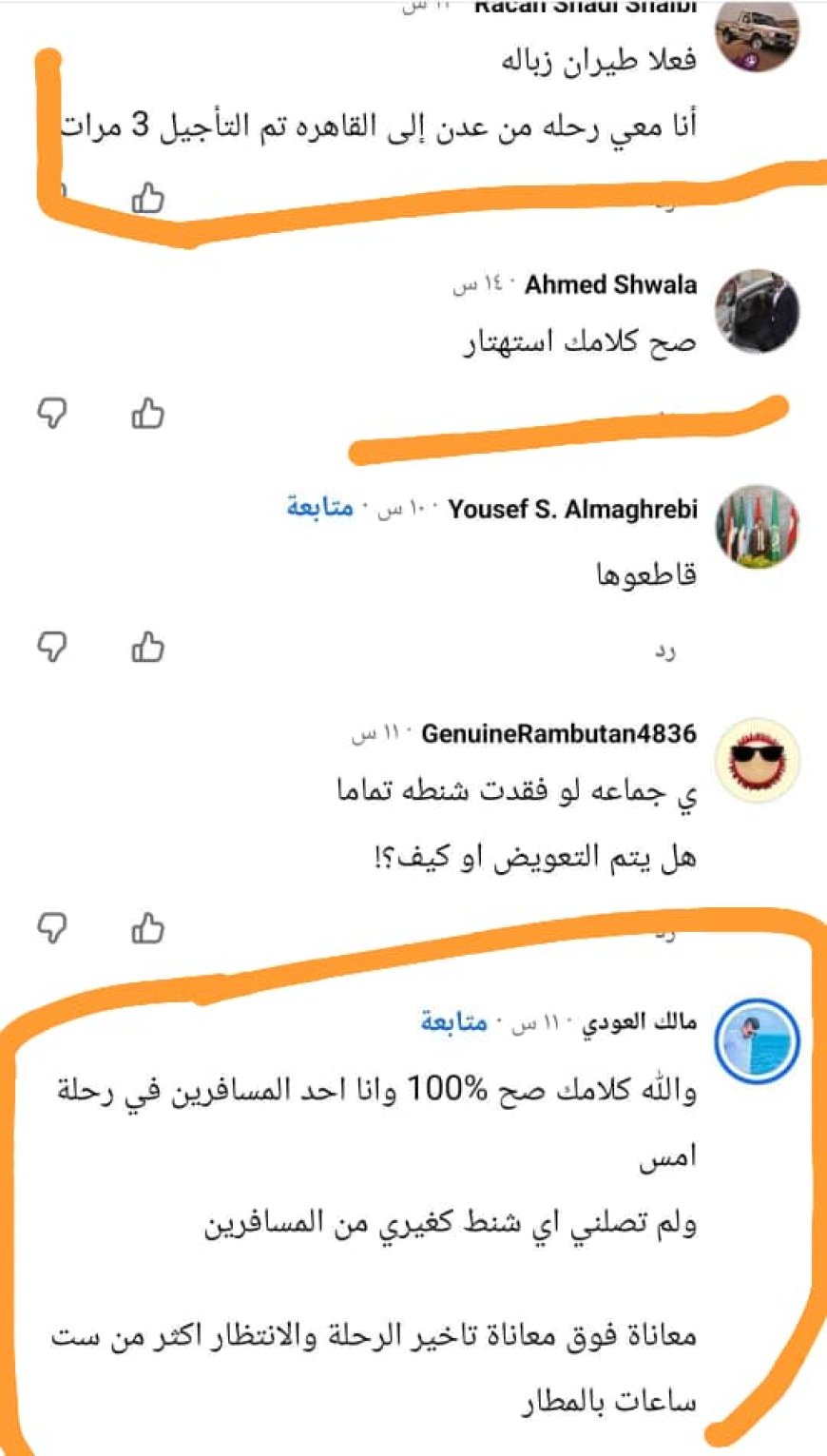The width and height of the screenshot is (827, 1456).
Task: Open مالك العودي's profile picture
Action: coord(757,1040)
